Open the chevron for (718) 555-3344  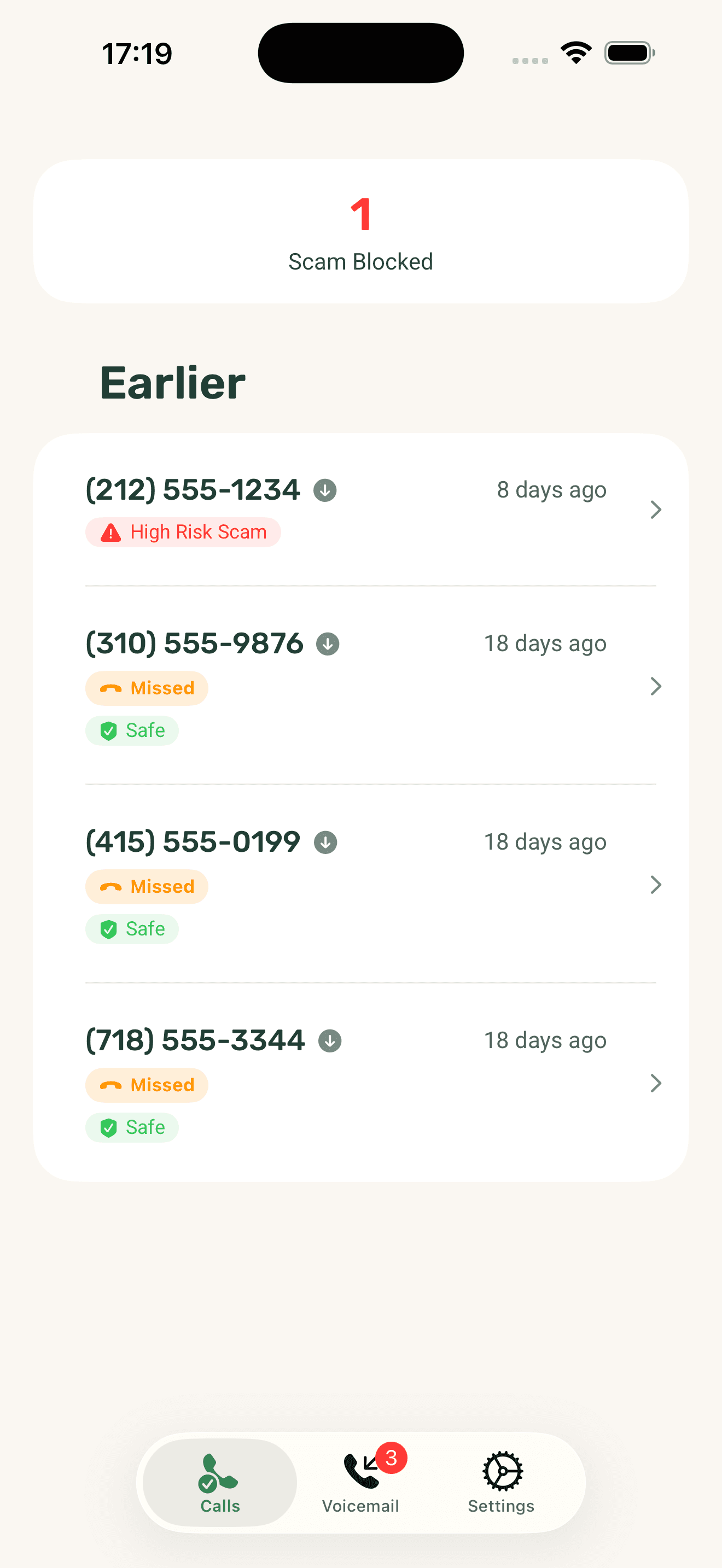[656, 1084]
